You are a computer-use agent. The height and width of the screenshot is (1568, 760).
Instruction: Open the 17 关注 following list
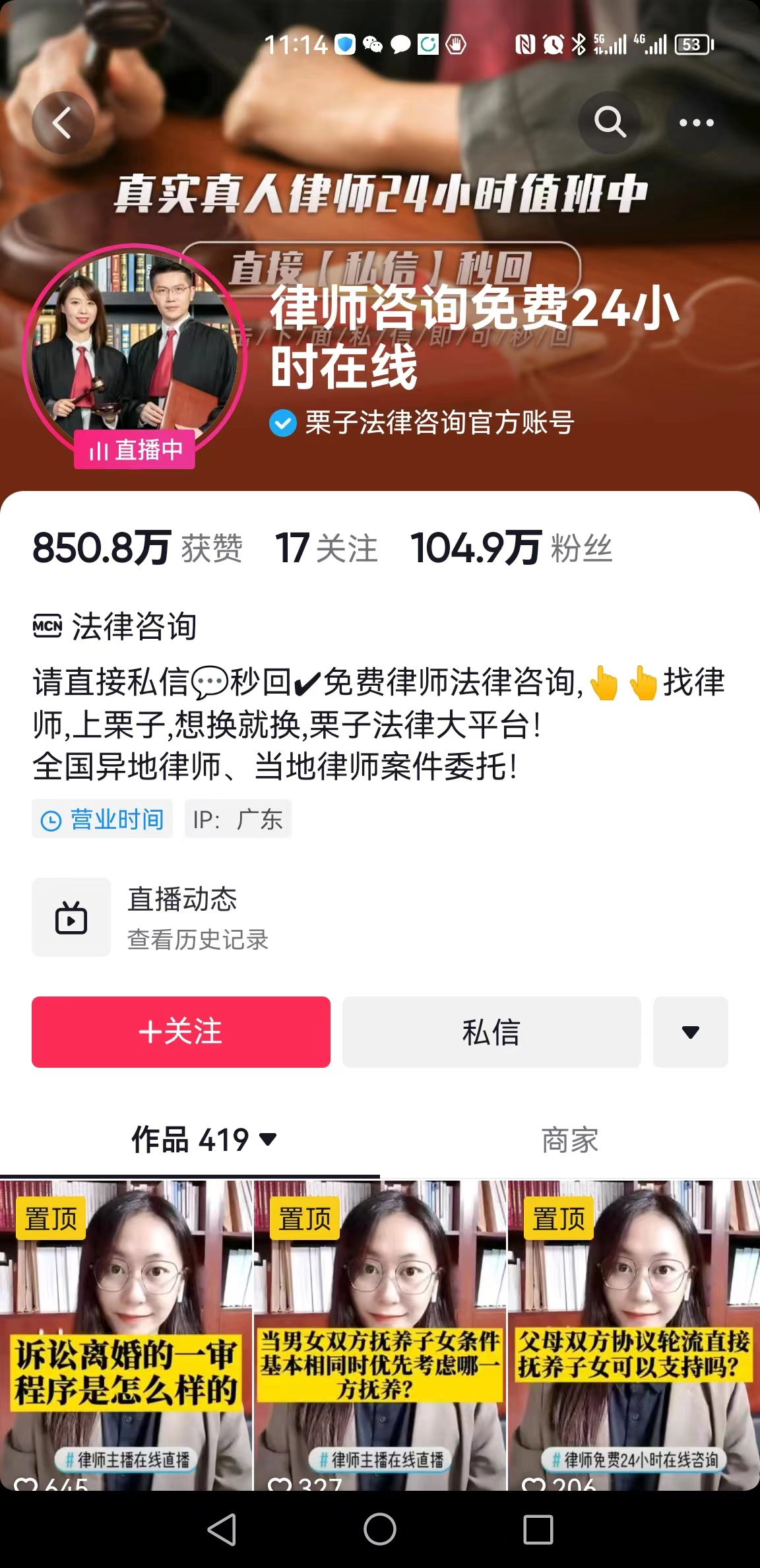point(327,548)
